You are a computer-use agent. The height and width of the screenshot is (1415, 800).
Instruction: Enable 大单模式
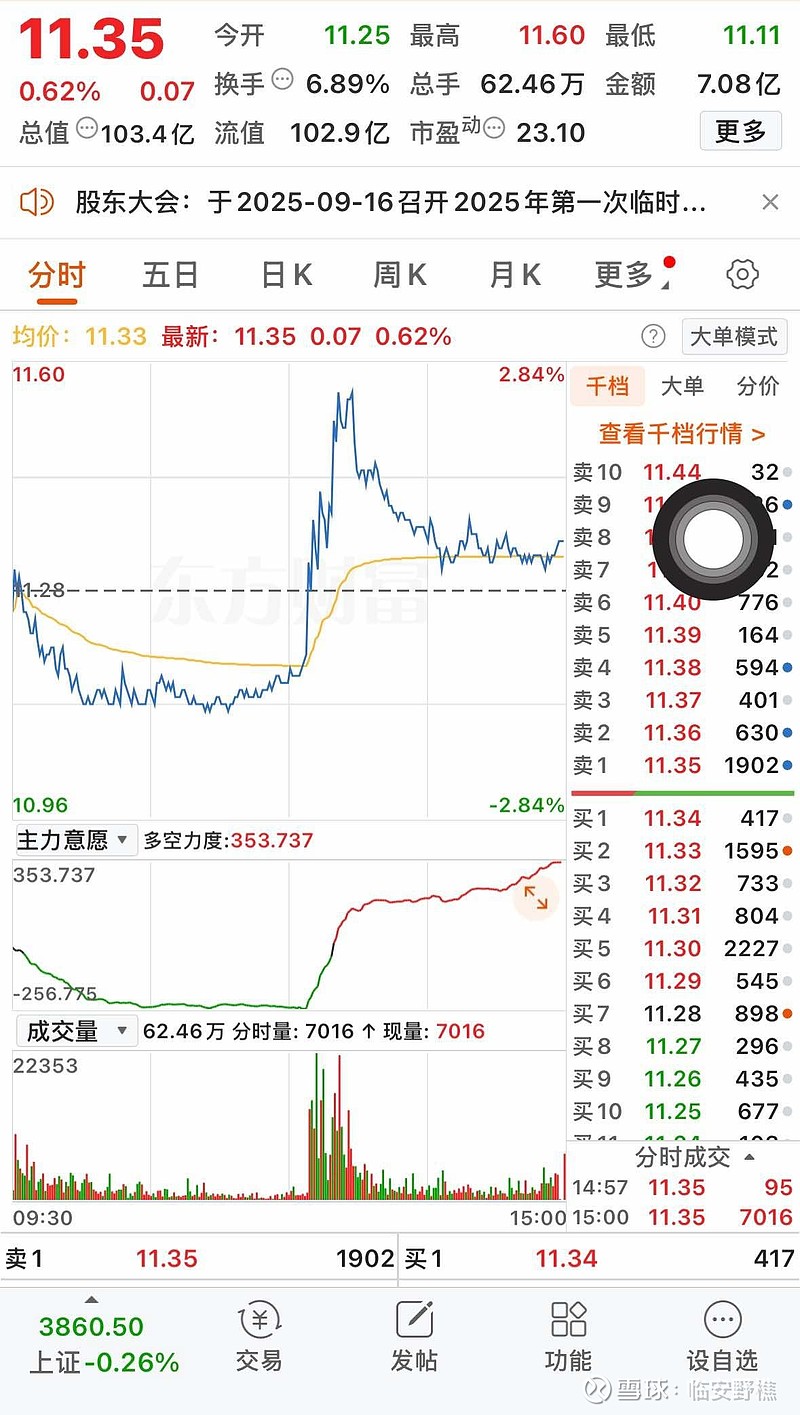(x=734, y=337)
